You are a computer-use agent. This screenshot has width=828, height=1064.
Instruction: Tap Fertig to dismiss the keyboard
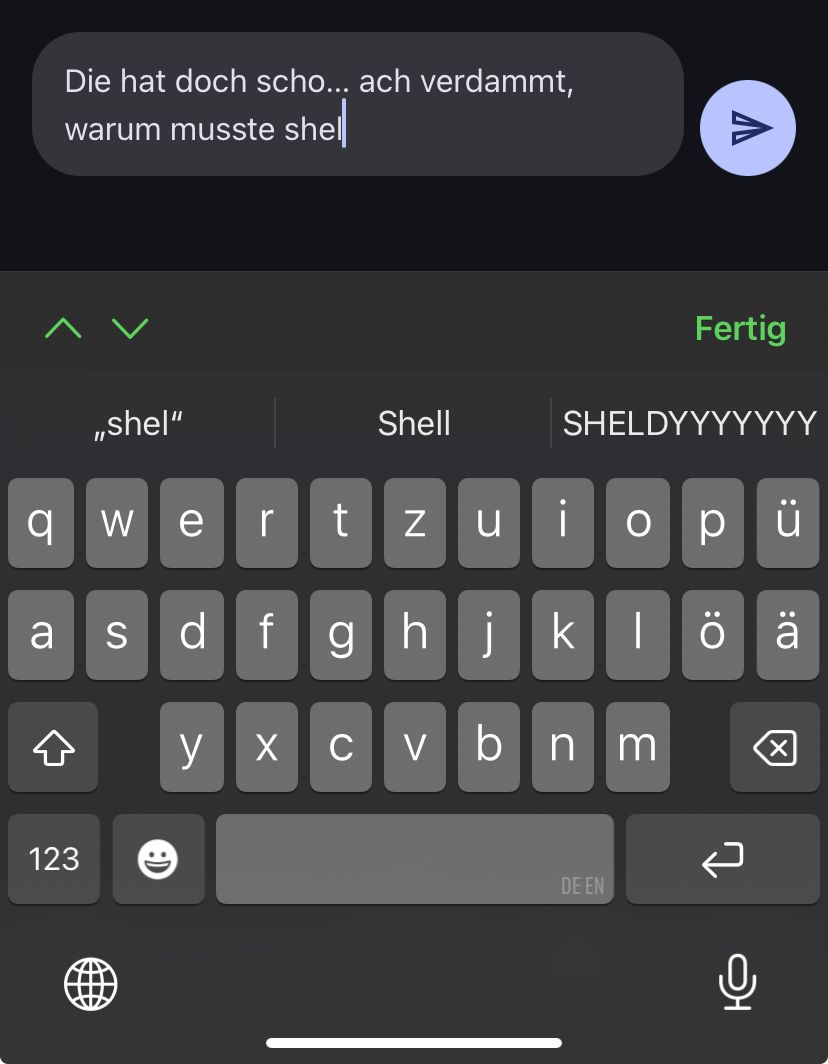coord(740,328)
